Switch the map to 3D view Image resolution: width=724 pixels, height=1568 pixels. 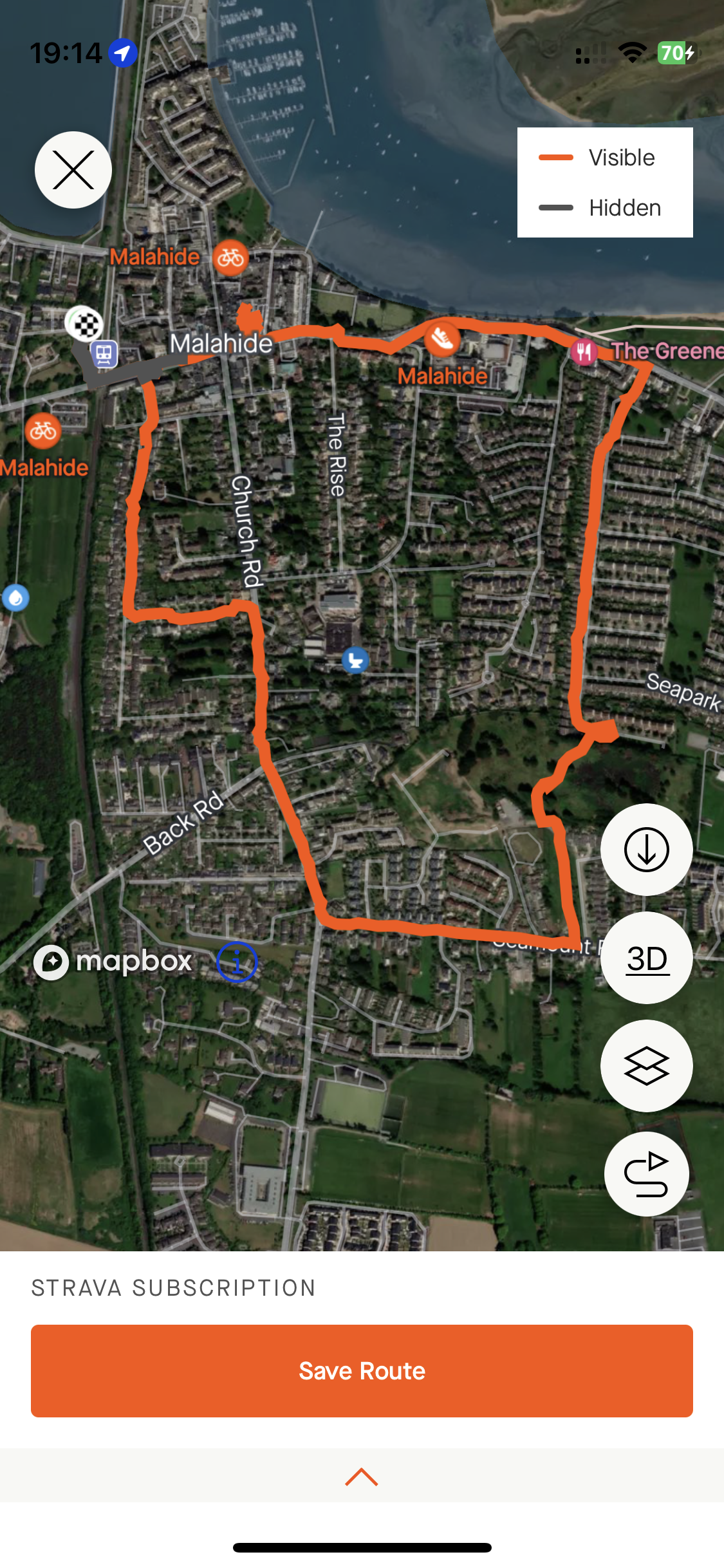(x=646, y=958)
